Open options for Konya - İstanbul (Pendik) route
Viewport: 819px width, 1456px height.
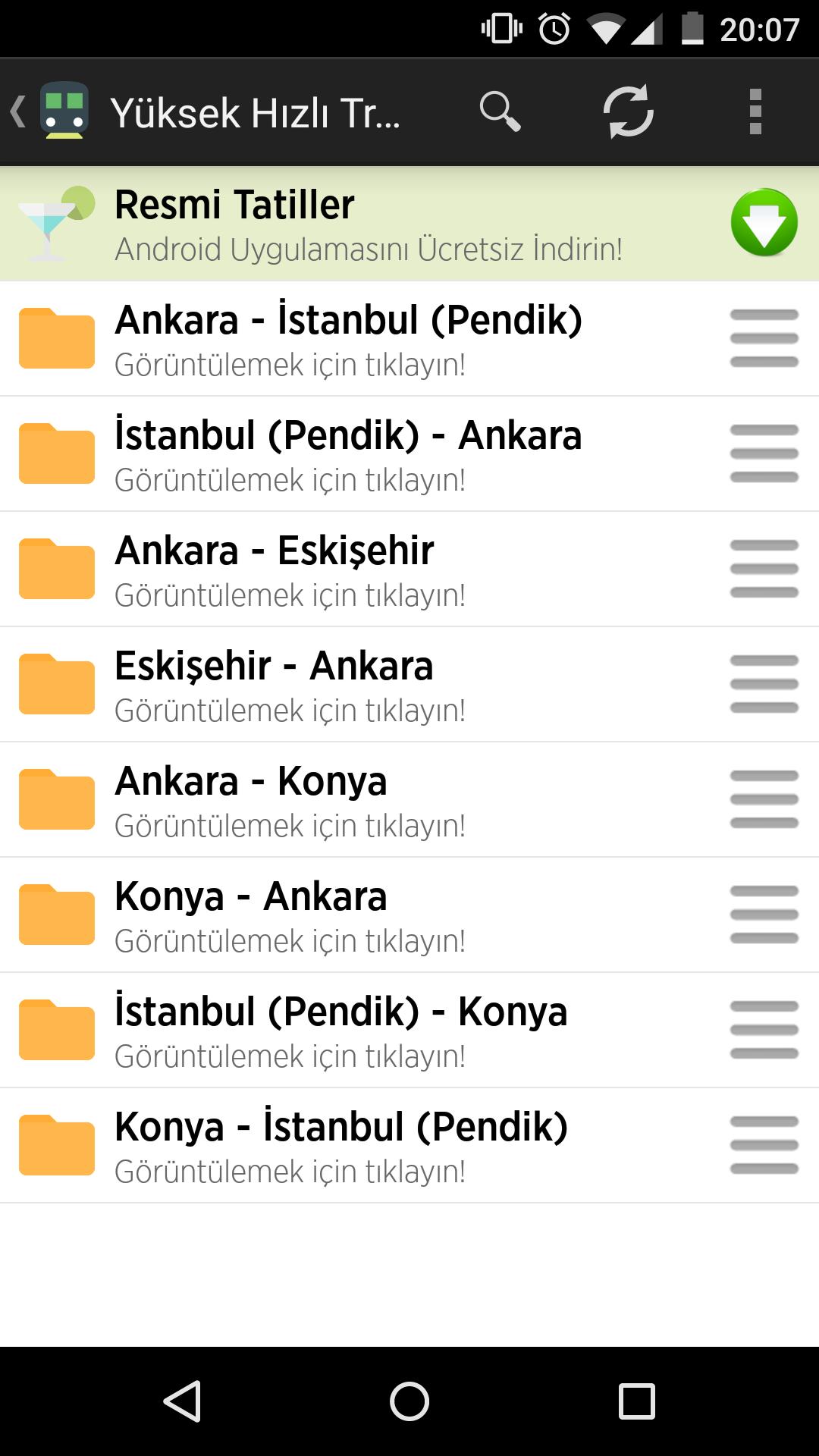tap(763, 1144)
